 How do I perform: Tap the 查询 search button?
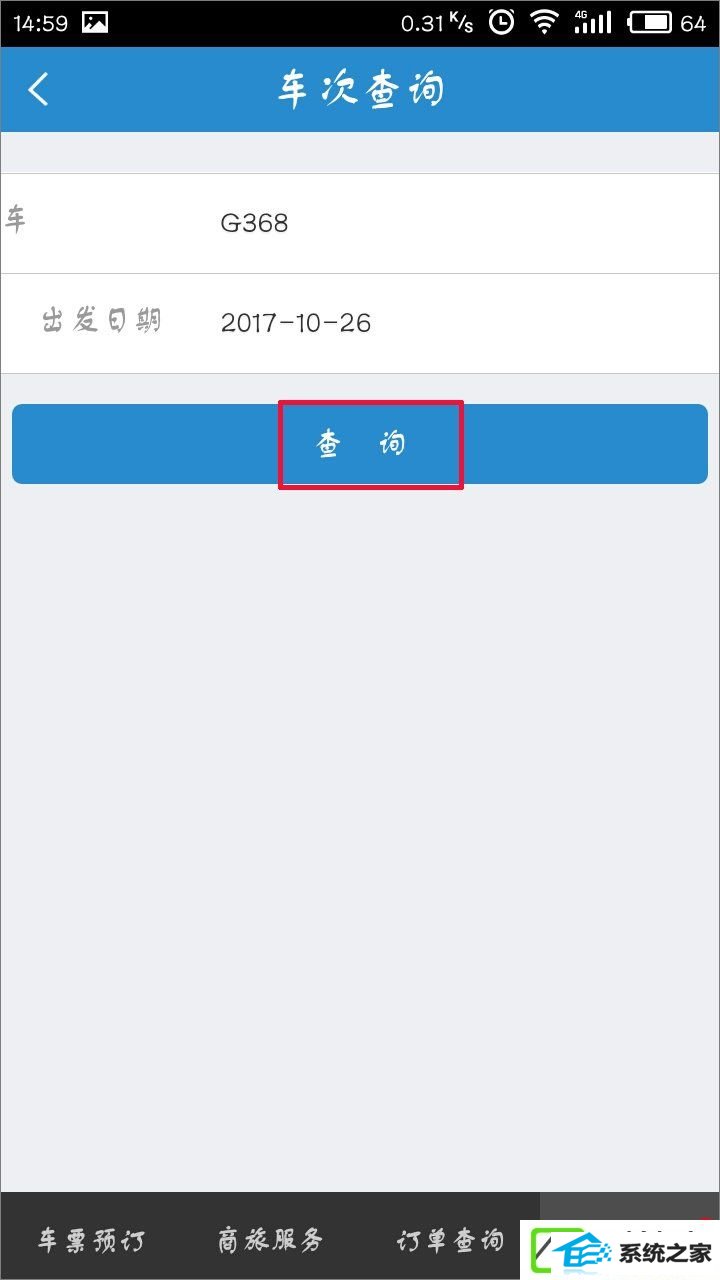(360, 444)
